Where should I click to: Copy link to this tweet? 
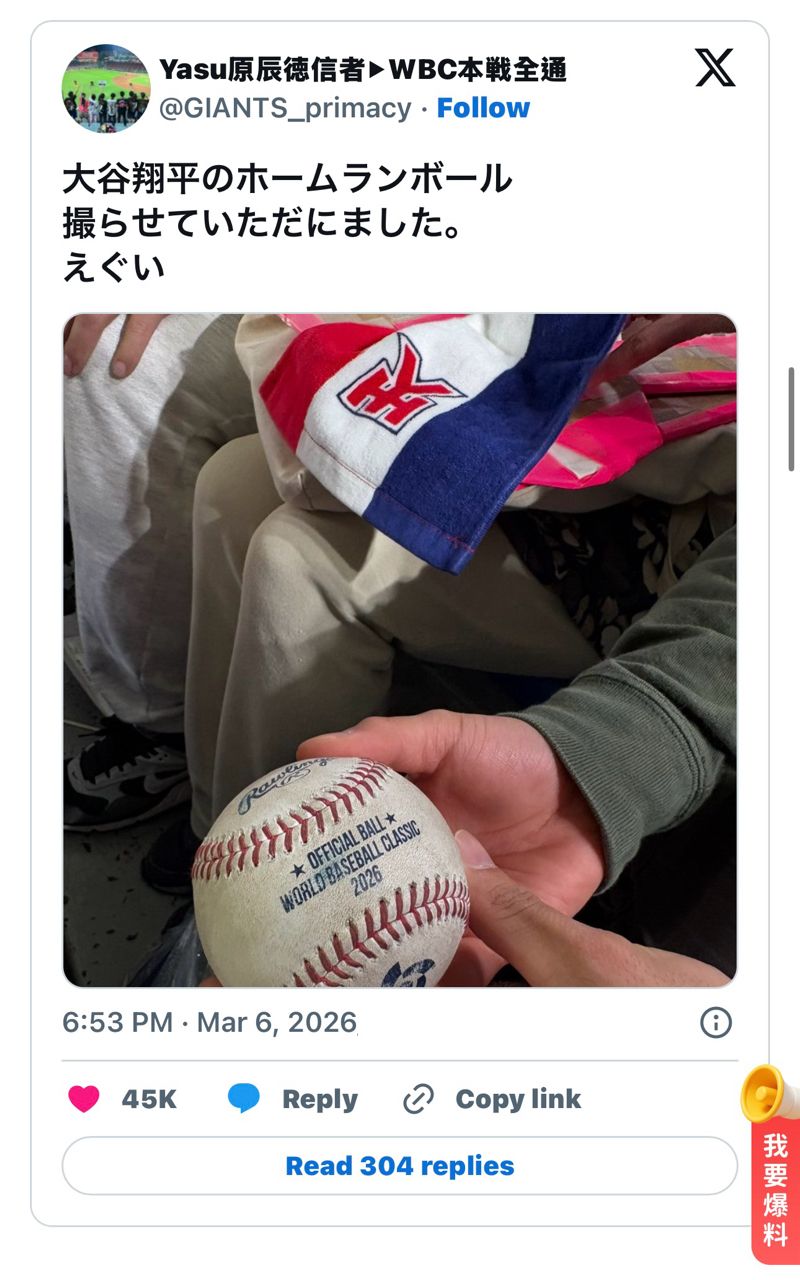pos(492,1099)
